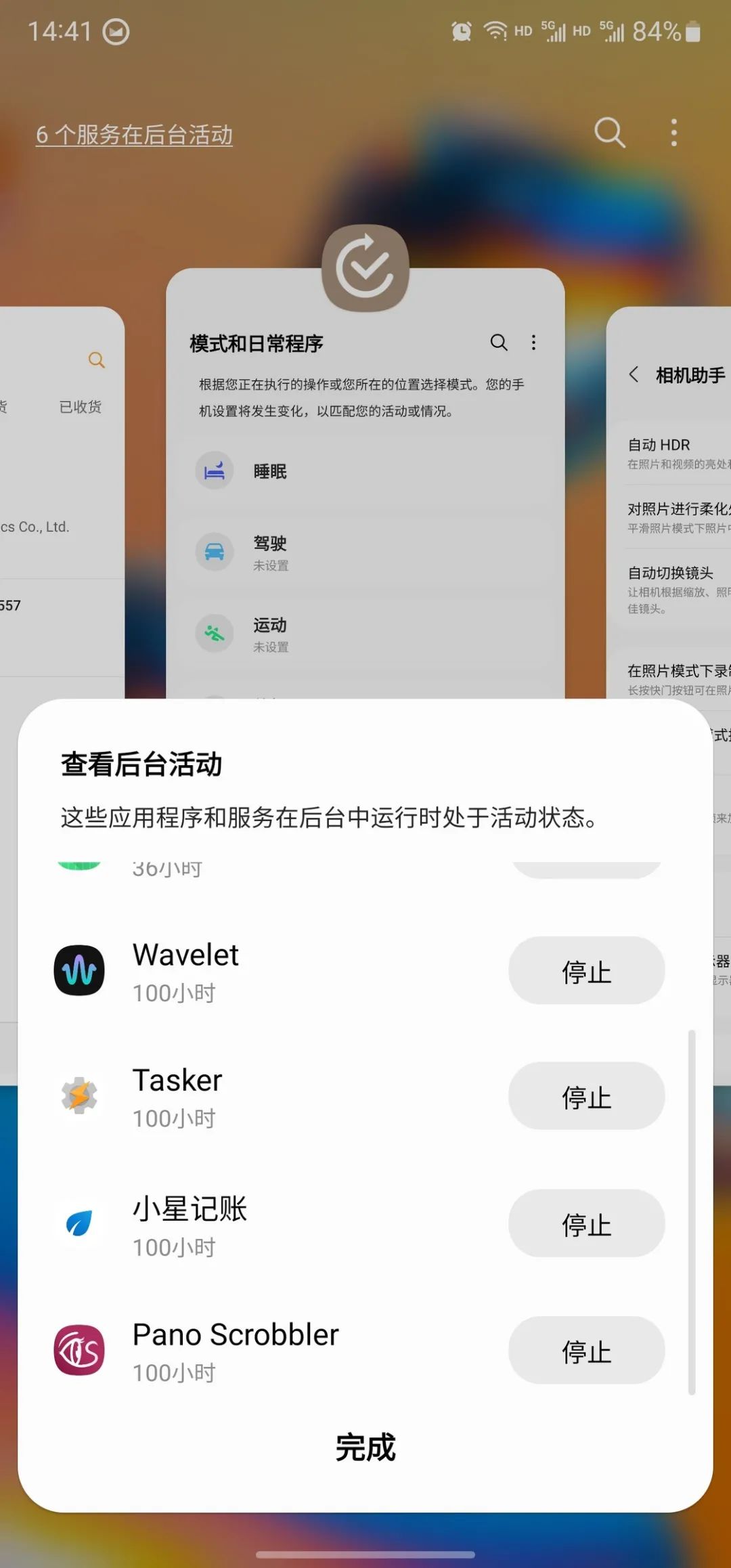
Task: Tap 完成 to close the dialog
Action: point(365,1447)
